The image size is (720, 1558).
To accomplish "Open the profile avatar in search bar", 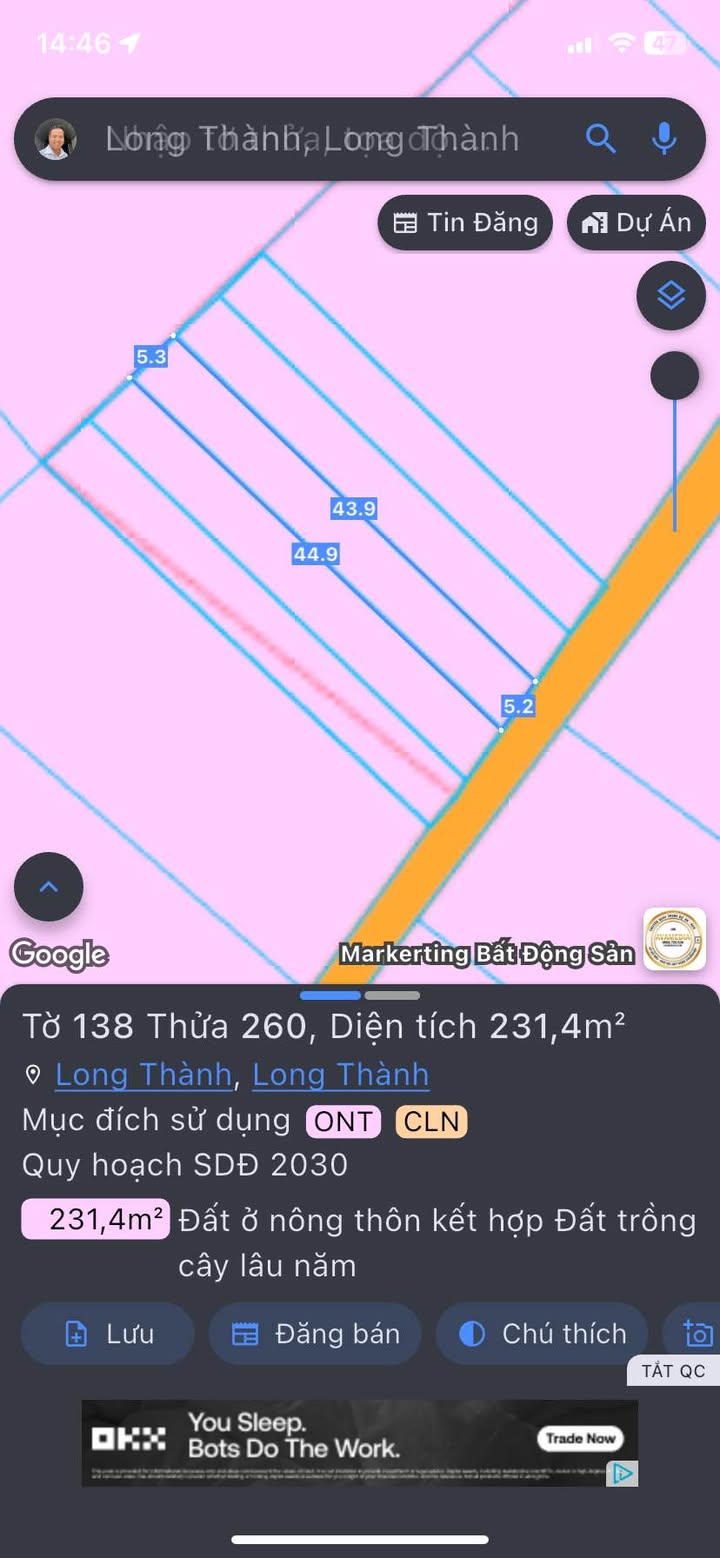I will (x=56, y=139).
